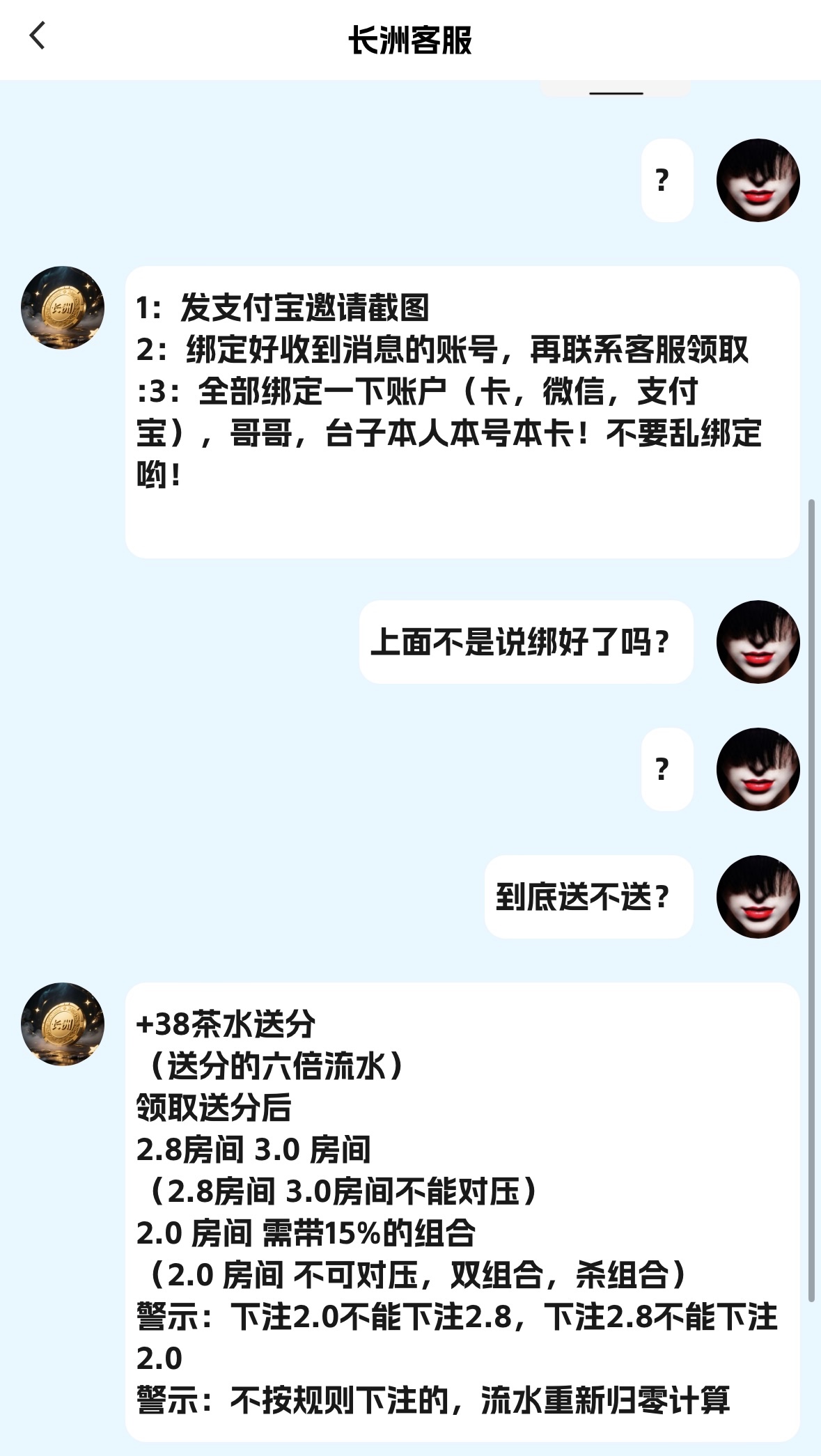Tap the user avatar next to 到底送不送?
Viewport: 821px width, 1456px height.
click(758, 897)
